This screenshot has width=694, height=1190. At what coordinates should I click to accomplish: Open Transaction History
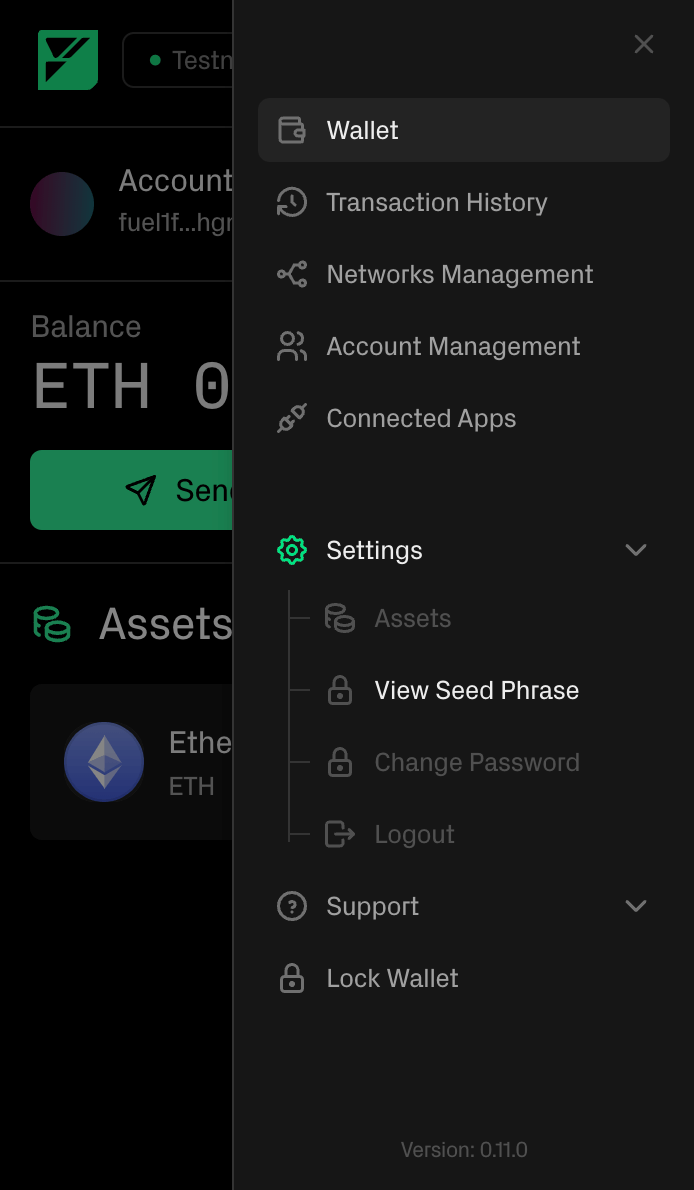coord(436,202)
